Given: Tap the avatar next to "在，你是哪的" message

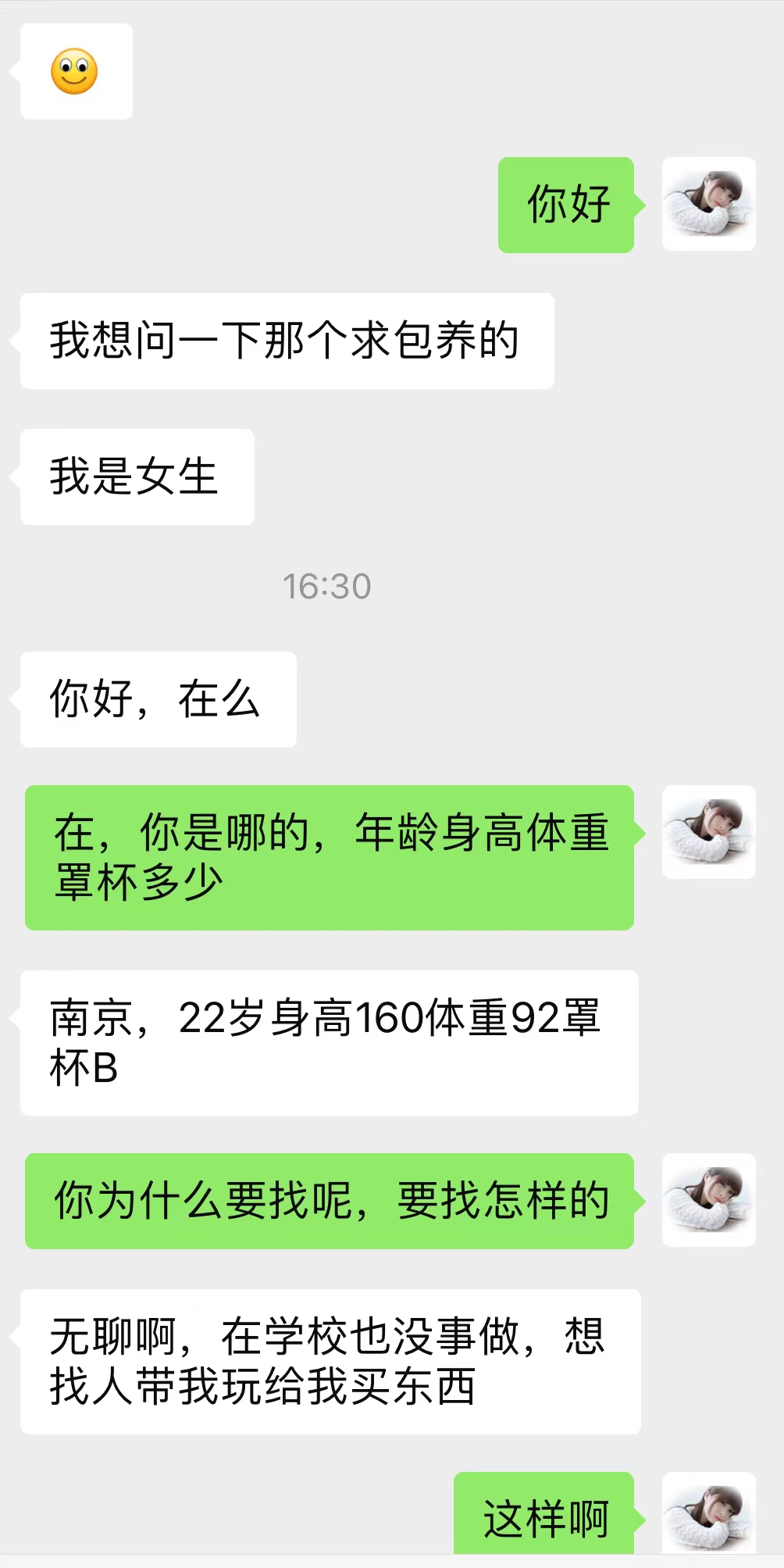Looking at the screenshot, I should [x=708, y=832].
